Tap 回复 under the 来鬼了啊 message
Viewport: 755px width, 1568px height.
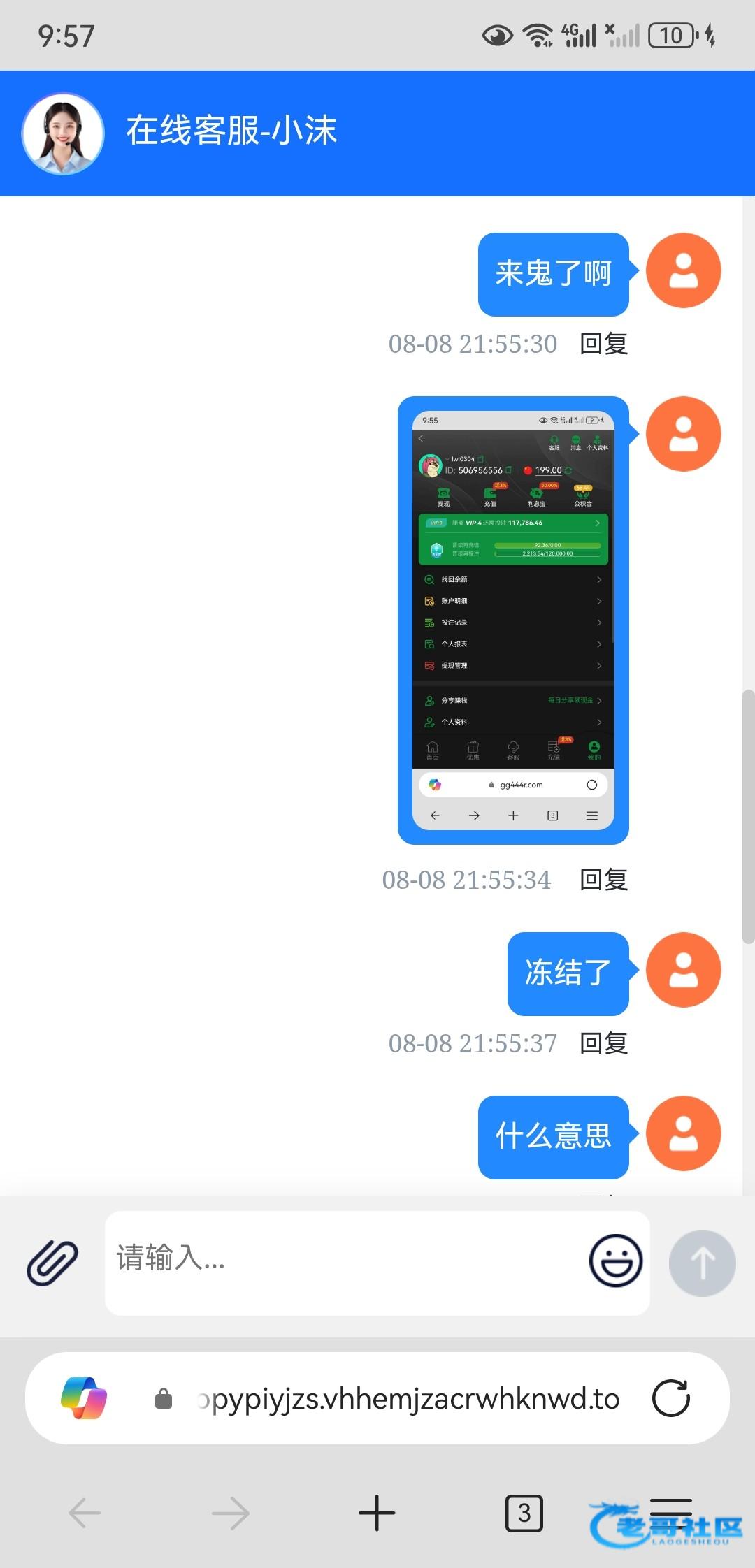point(604,344)
